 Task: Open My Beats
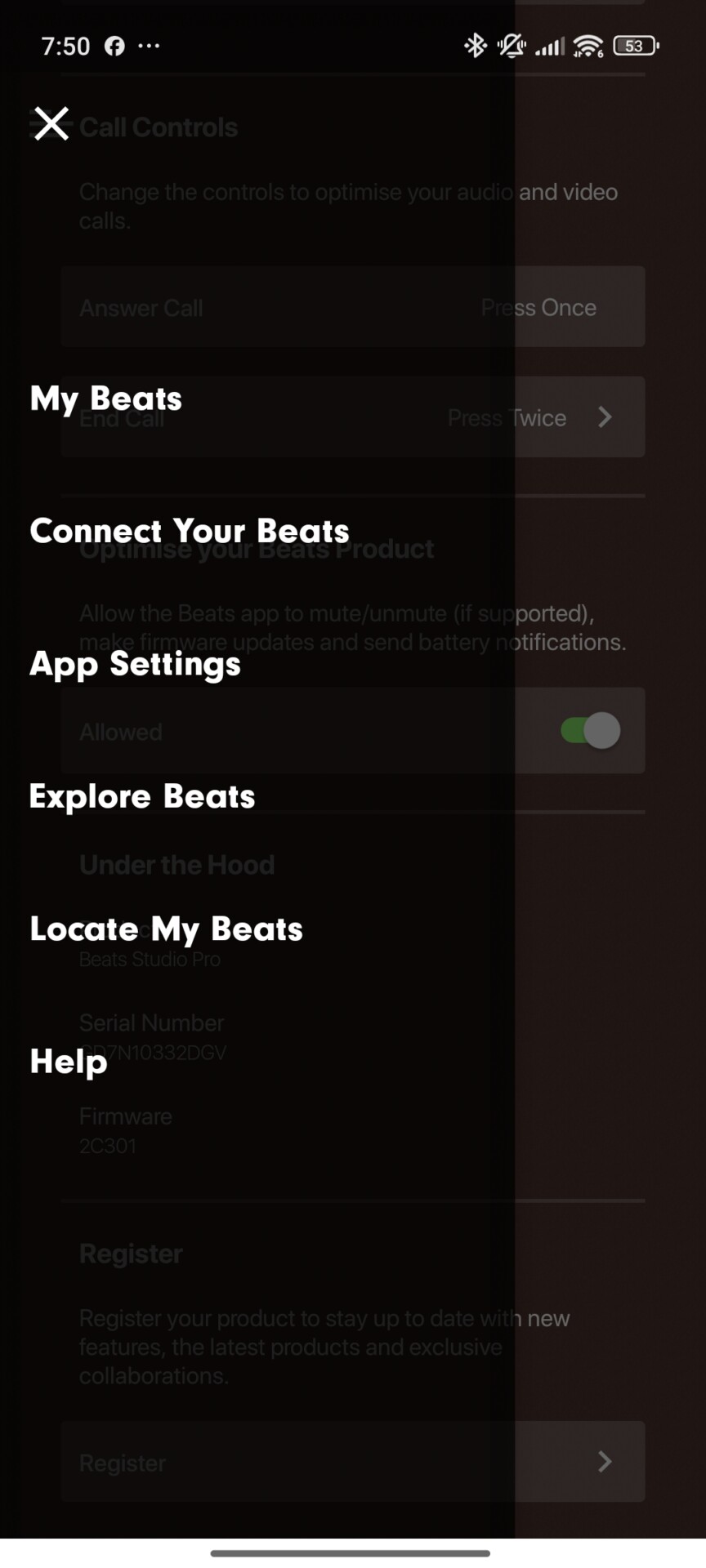pyautogui.click(x=106, y=399)
